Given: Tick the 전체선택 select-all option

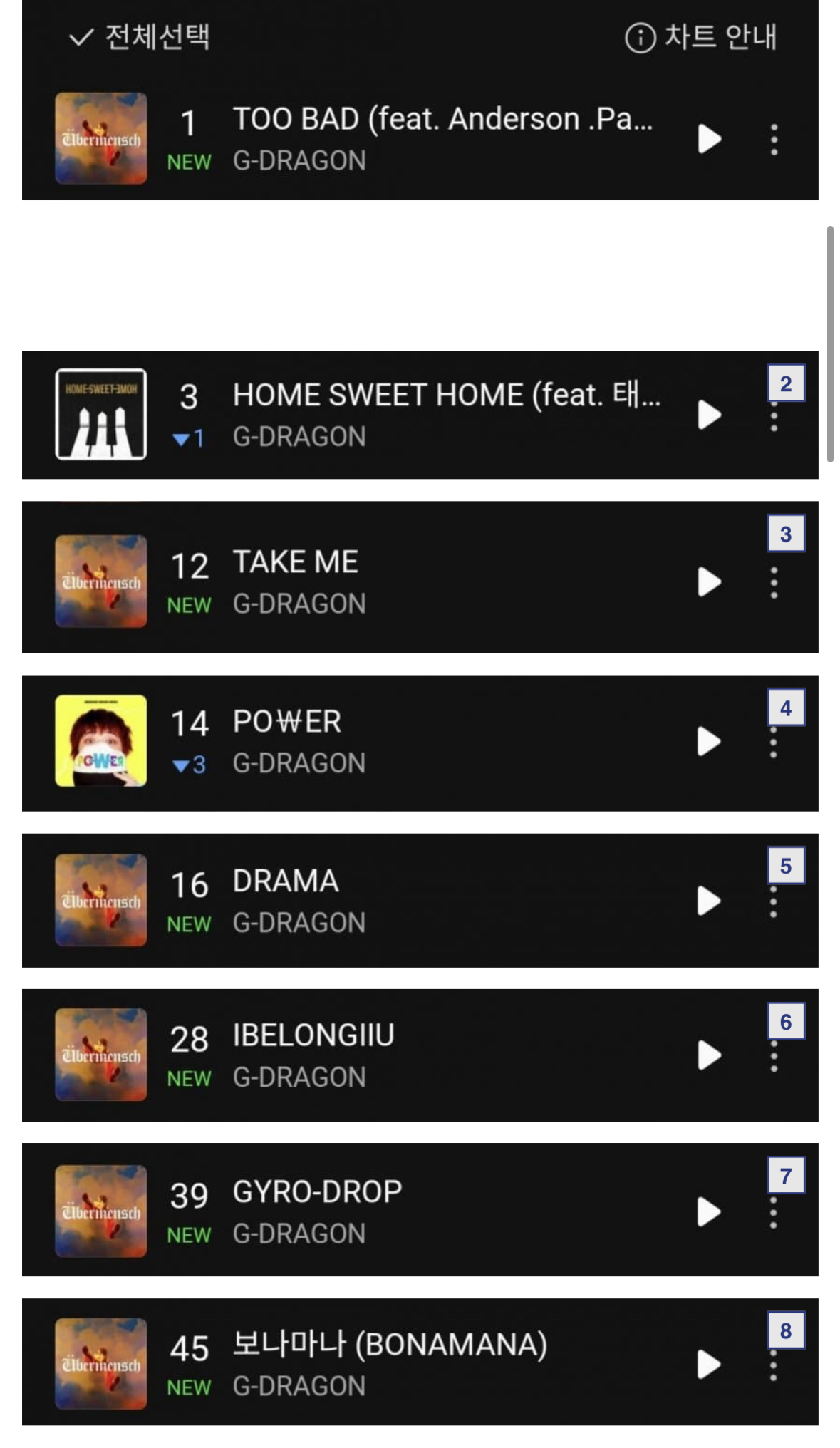Looking at the screenshot, I should coord(139,37).
